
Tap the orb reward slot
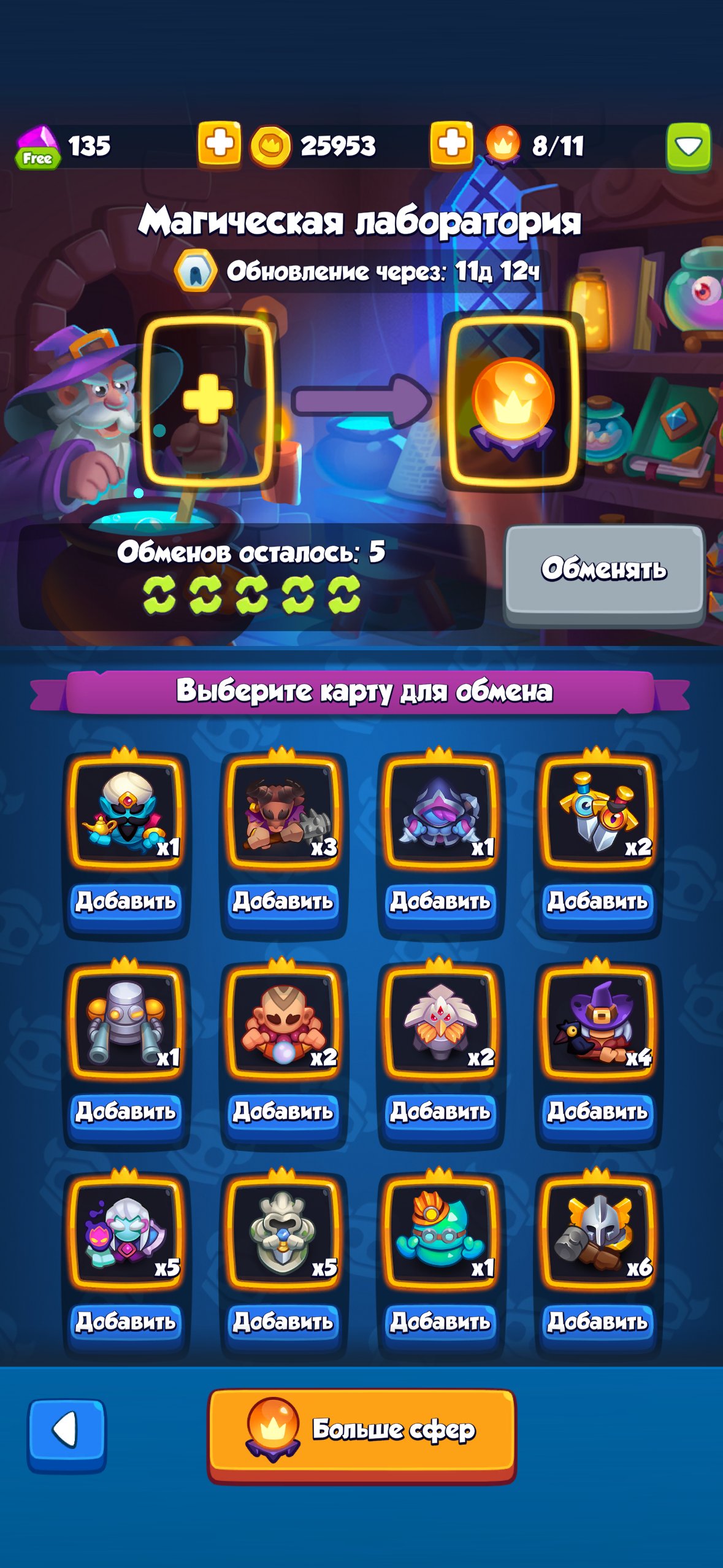[513, 399]
